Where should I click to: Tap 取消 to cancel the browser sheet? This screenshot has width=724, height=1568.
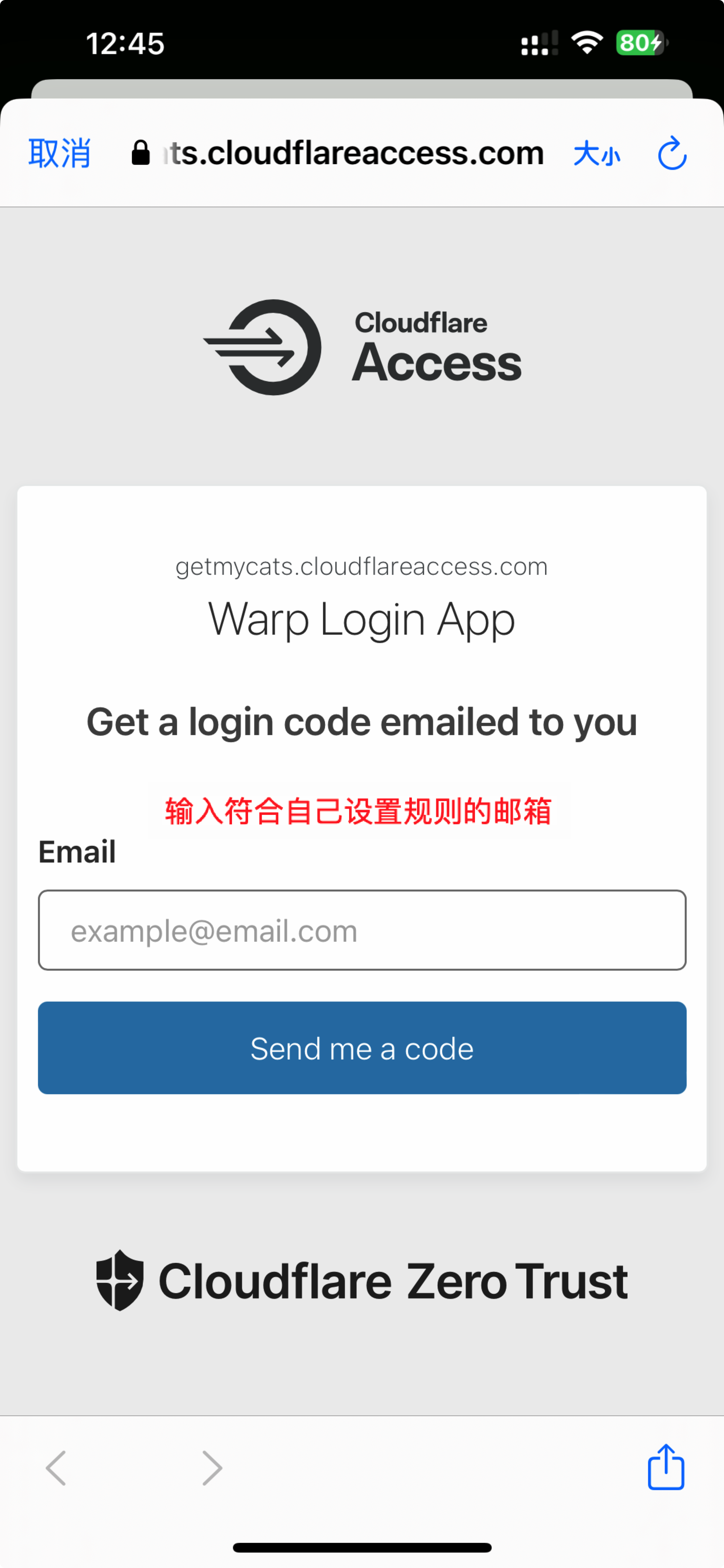point(60,153)
